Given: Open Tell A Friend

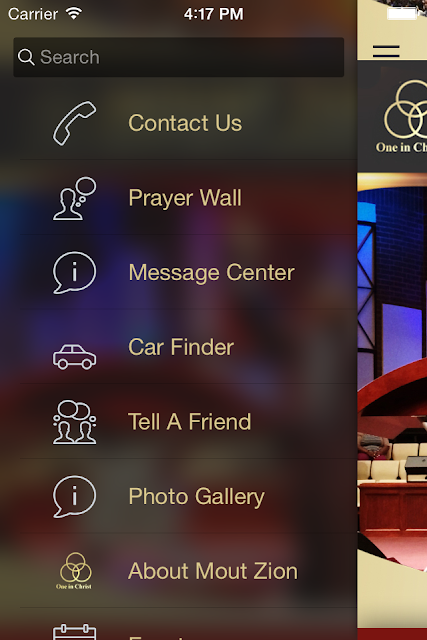Looking at the screenshot, I should point(178,422).
